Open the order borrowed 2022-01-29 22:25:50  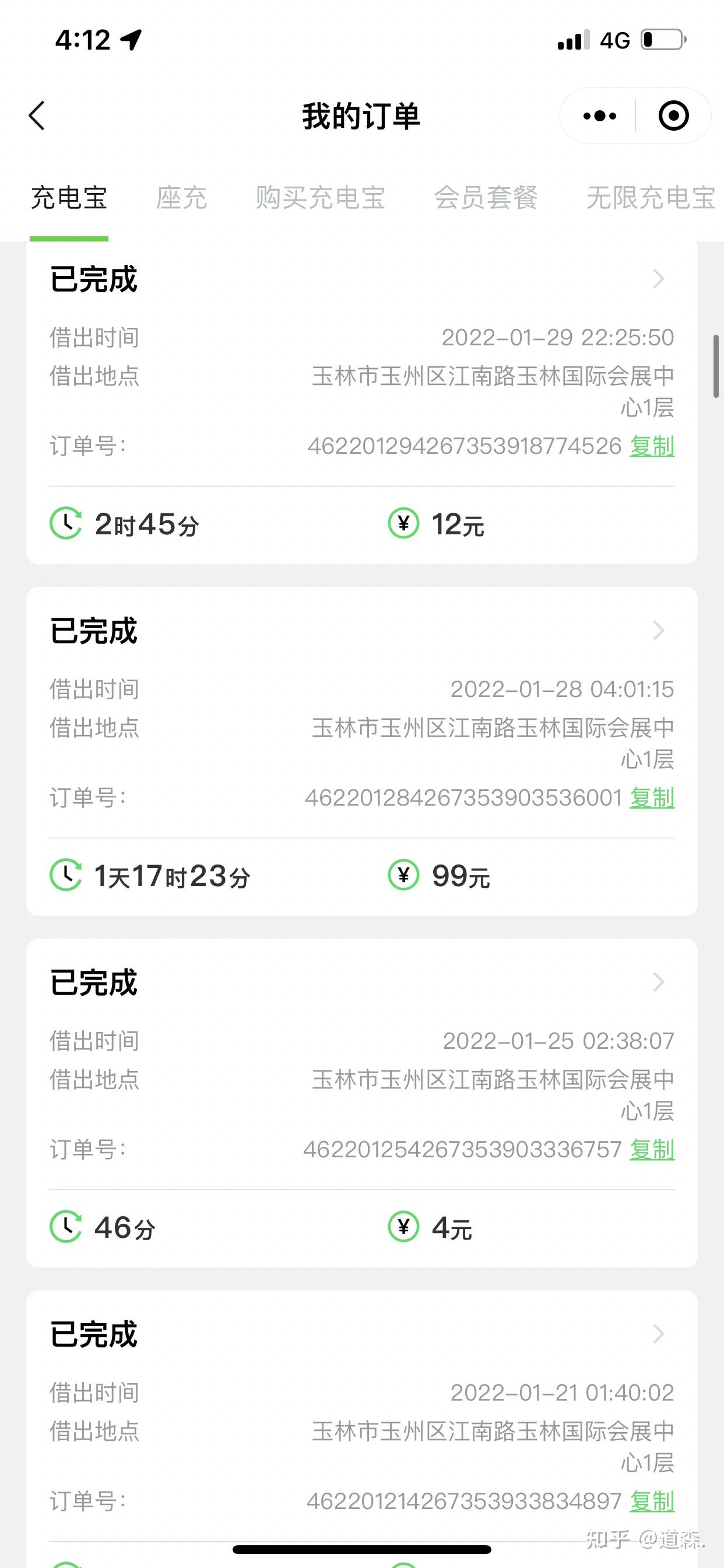coord(361,402)
